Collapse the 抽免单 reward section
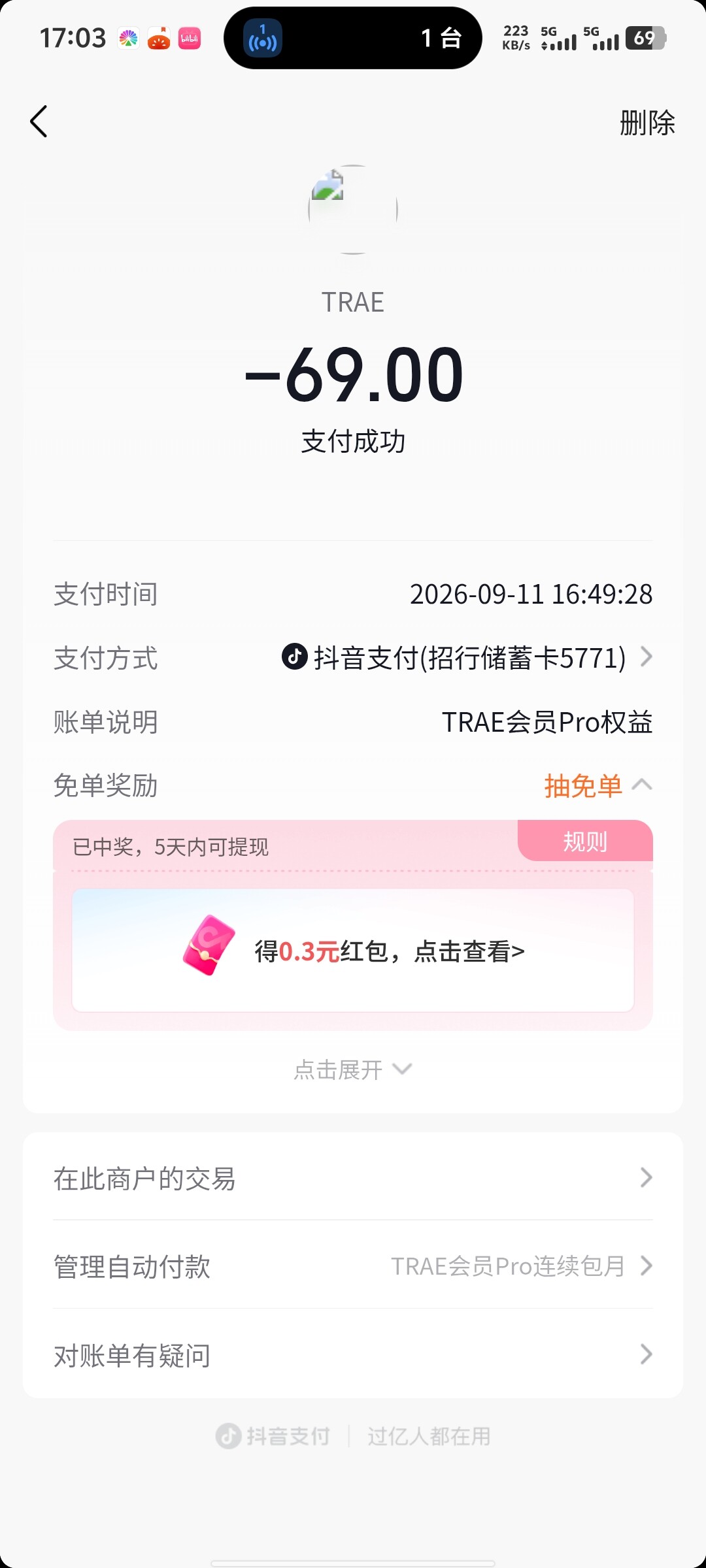This screenshot has height=1568, width=706. coord(597,785)
